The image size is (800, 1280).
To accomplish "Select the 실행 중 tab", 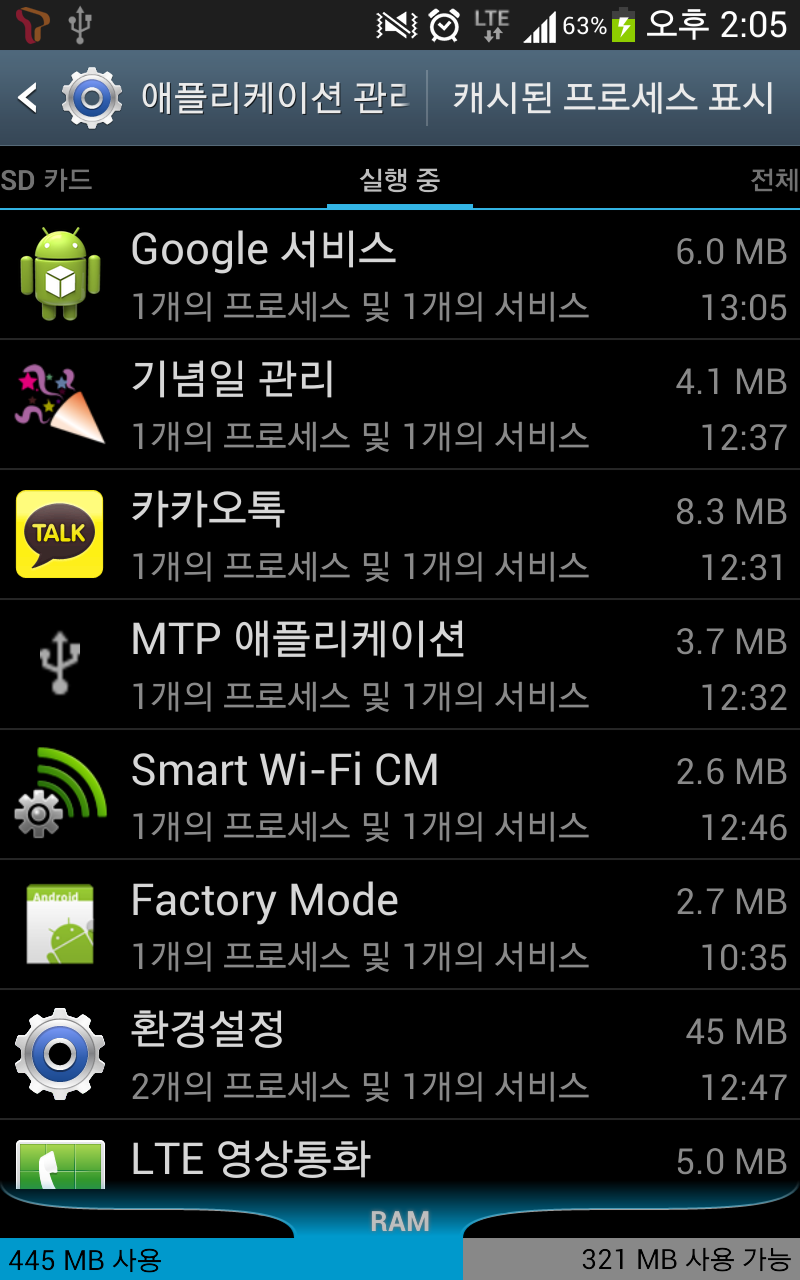I will (x=399, y=180).
